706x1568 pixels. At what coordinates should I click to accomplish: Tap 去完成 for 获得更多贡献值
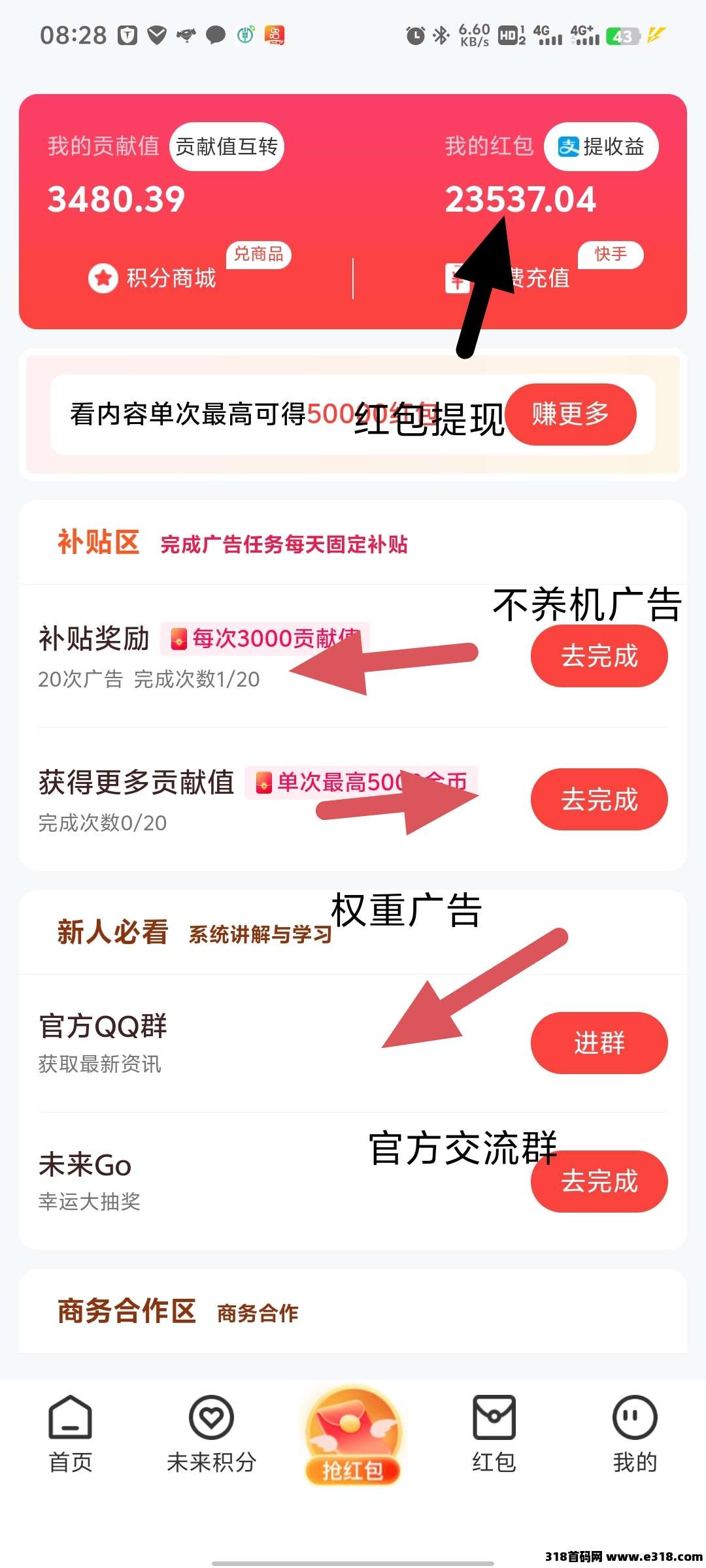[599, 800]
